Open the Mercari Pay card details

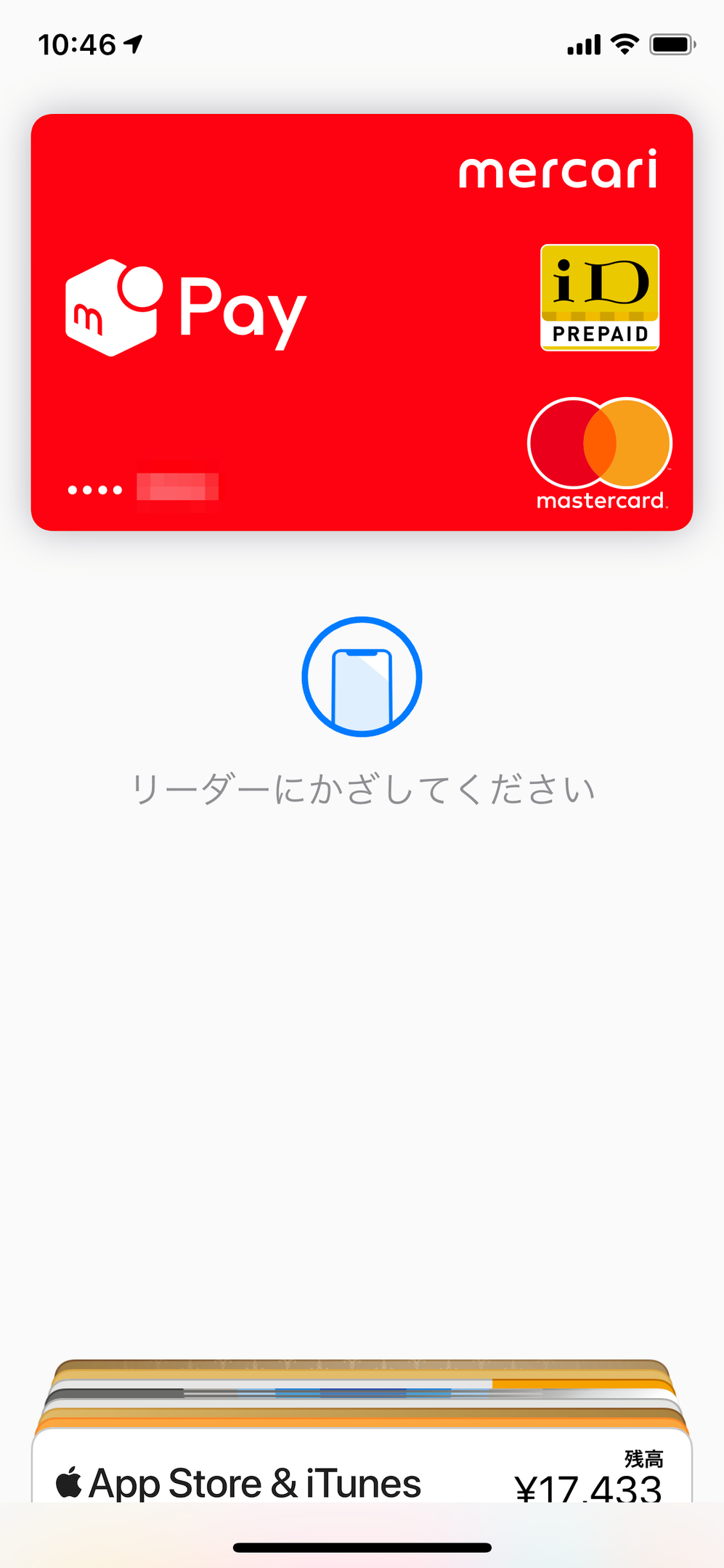pyautogui.click(x=362, y=322)
